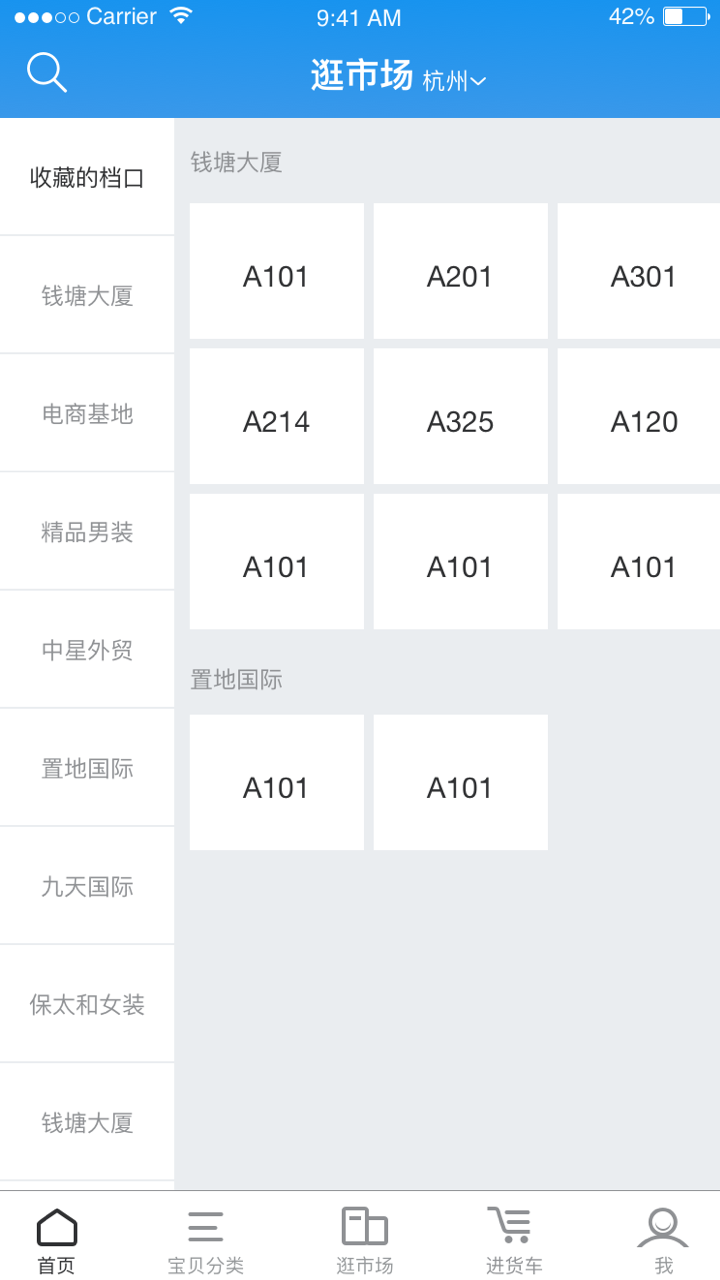Image resolution: width=720 pixels, height=1280 pixels.
Task: Go to the 进货车 cart tab
Action: (x=513, y=1238)
